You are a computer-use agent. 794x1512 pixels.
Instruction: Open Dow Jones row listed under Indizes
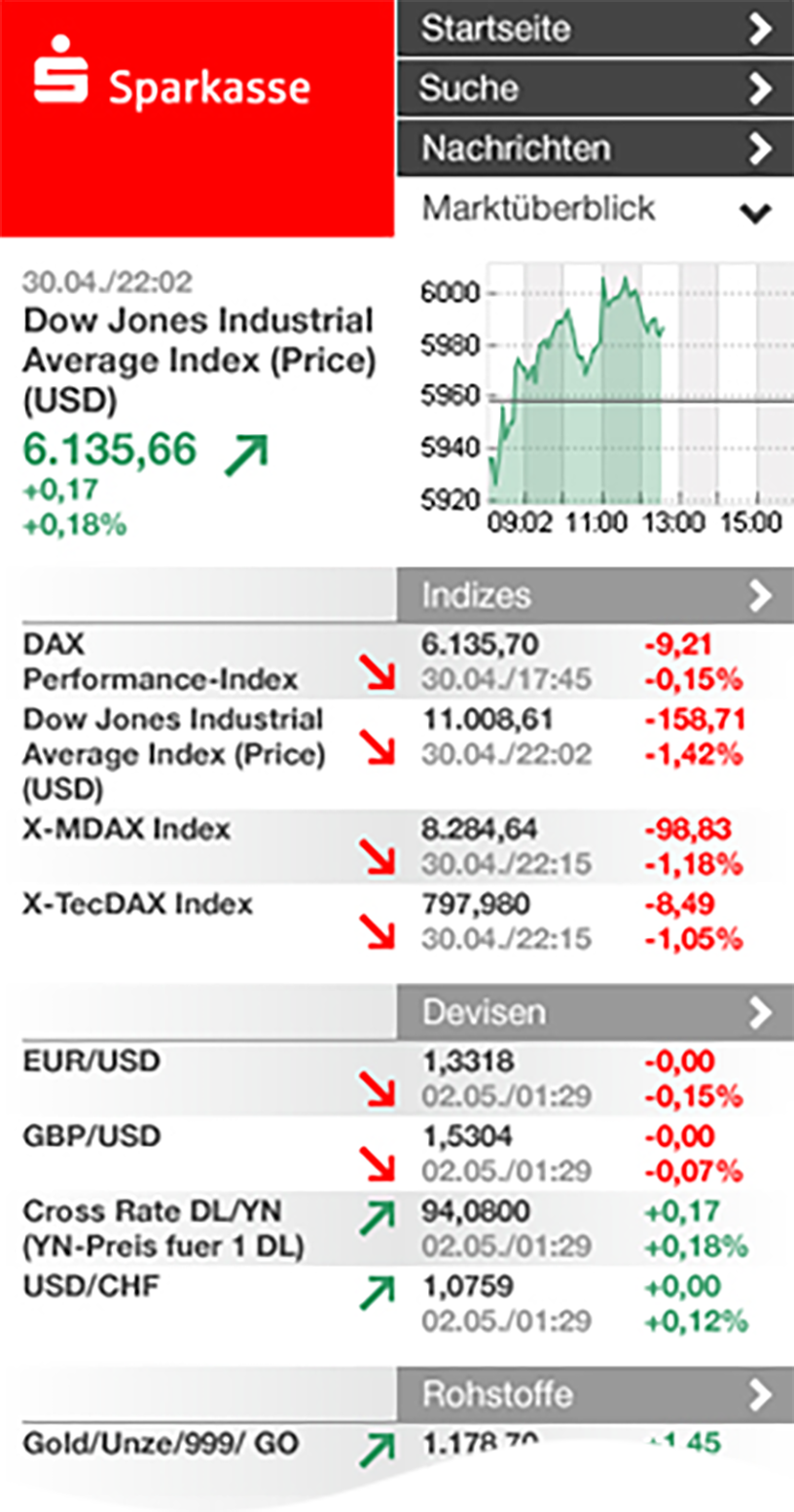click(397, 754)
